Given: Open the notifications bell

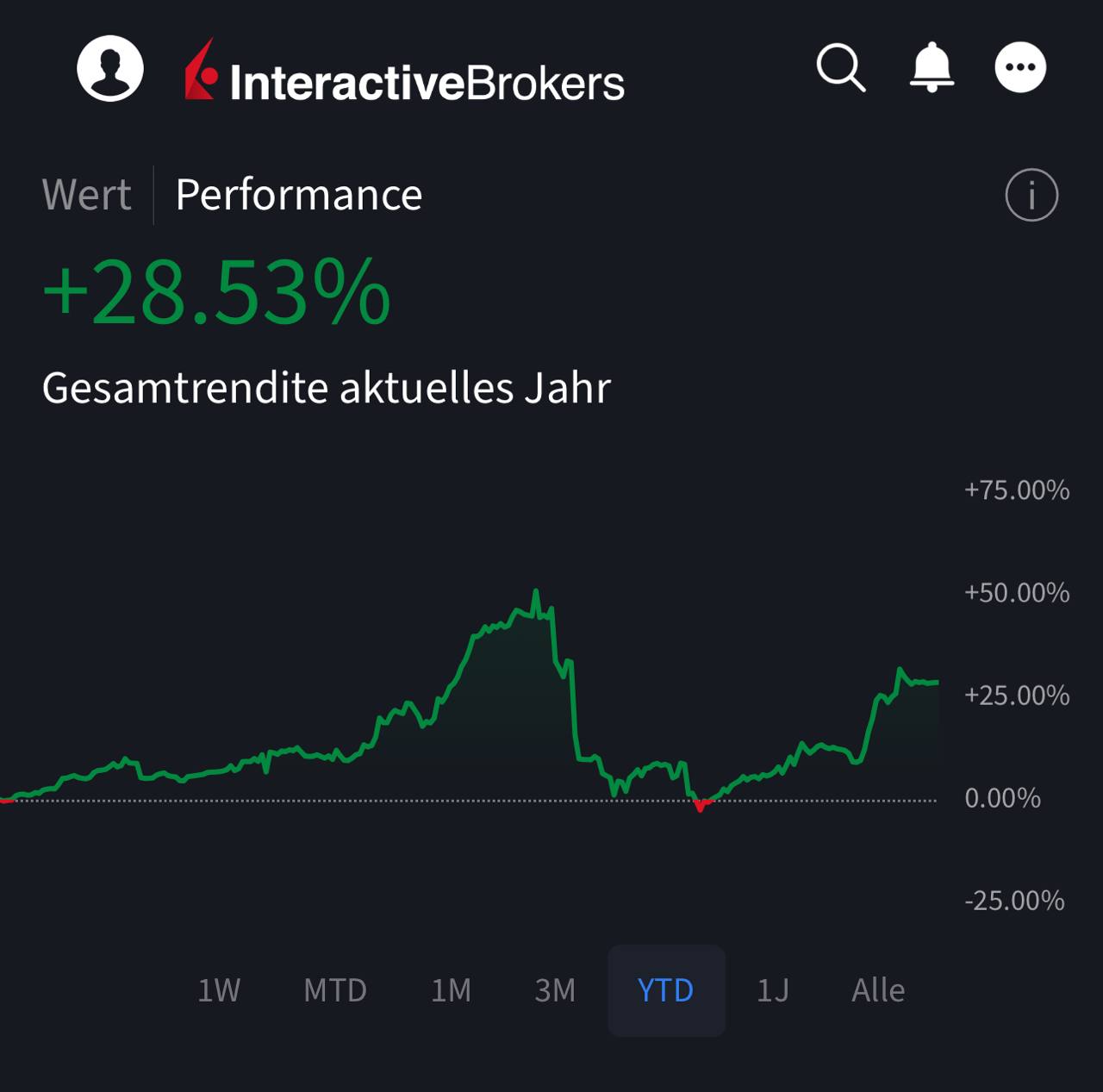Looking at the screenshot, I should tap(932, 67).
